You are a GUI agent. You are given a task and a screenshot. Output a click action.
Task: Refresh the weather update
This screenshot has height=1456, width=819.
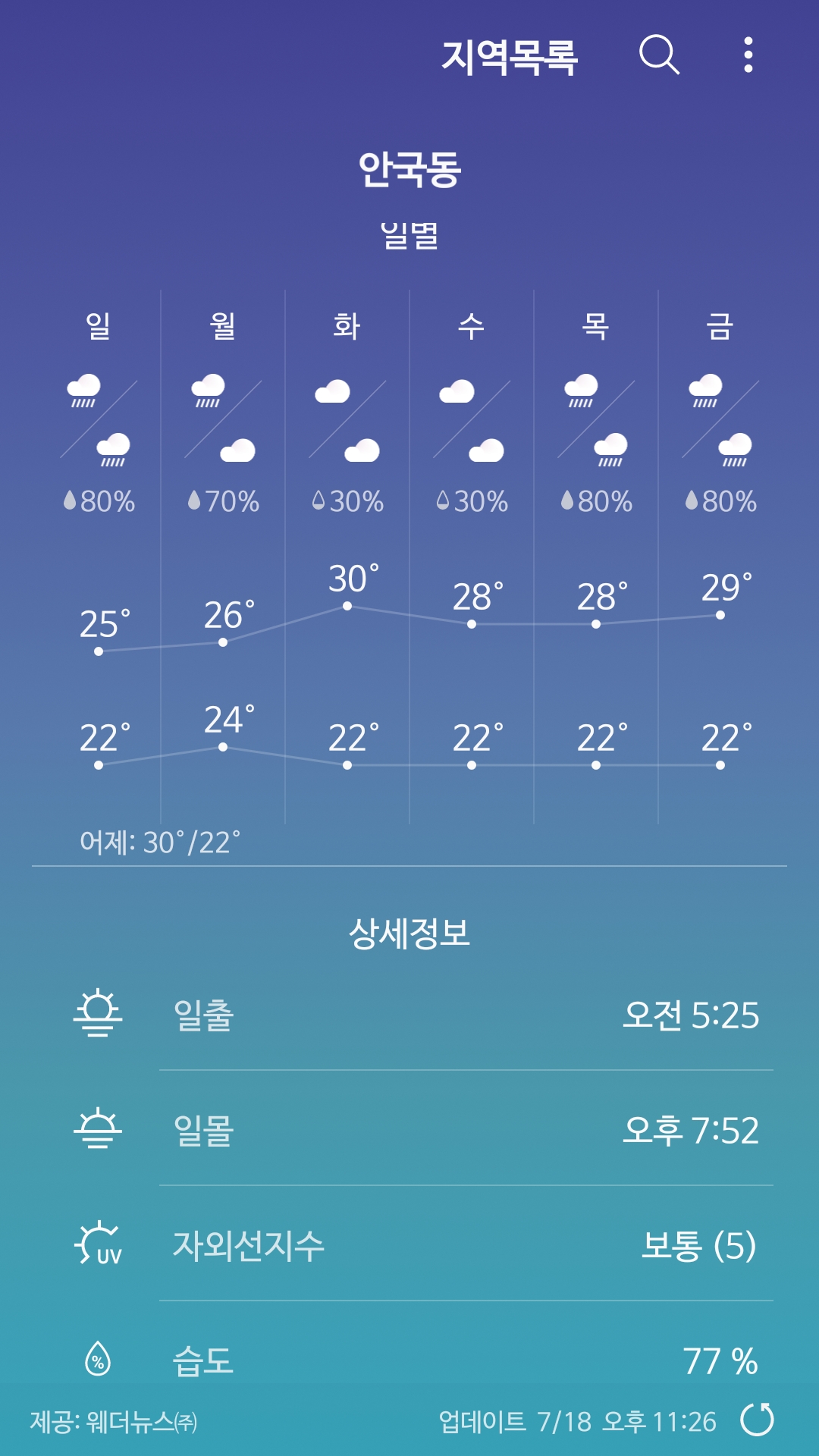coord(757,1420)
